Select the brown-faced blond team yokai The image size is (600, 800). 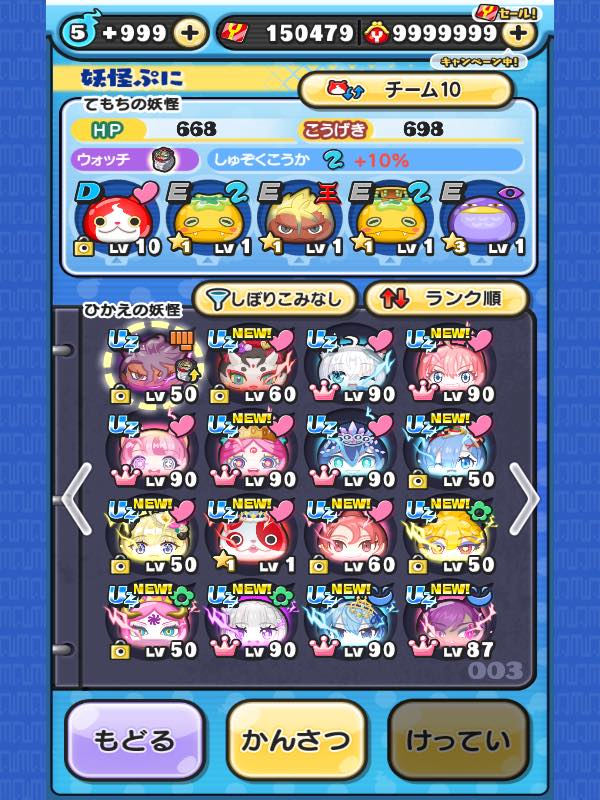pyautogui.click(x=300, y=219)
